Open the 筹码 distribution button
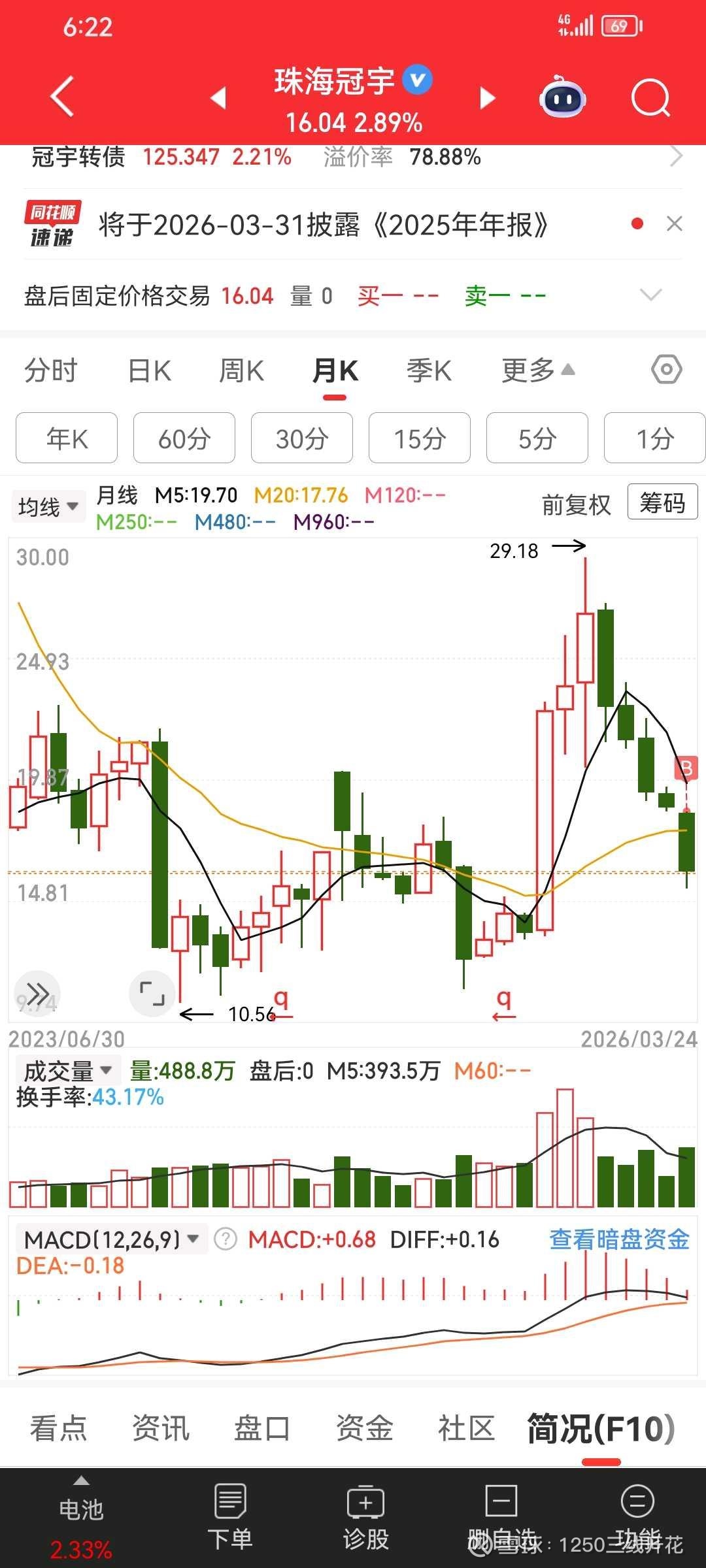The height and width of the screenshot is (1568, 706). (662, 502)
